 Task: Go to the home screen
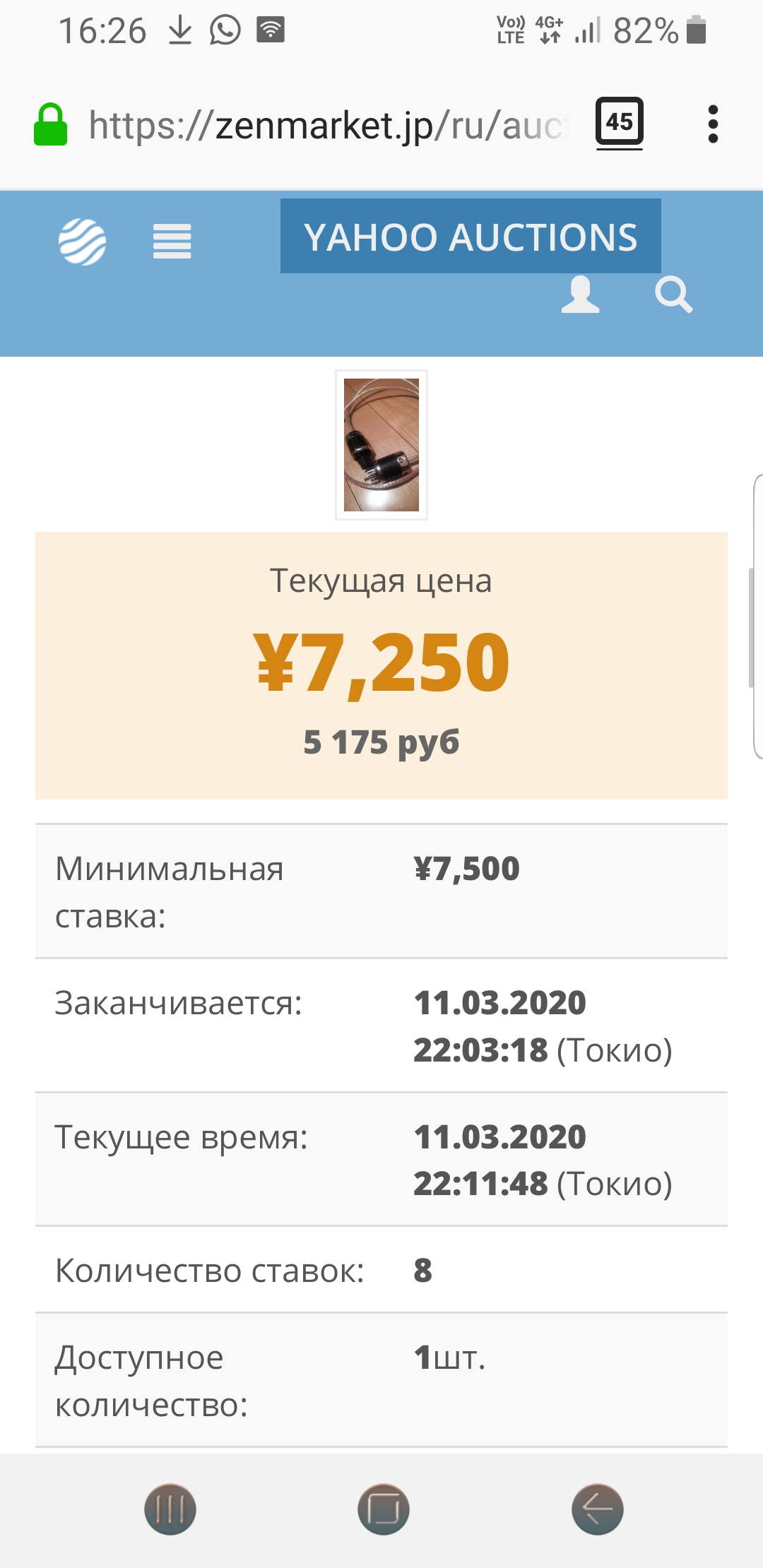click(383, 1509)
